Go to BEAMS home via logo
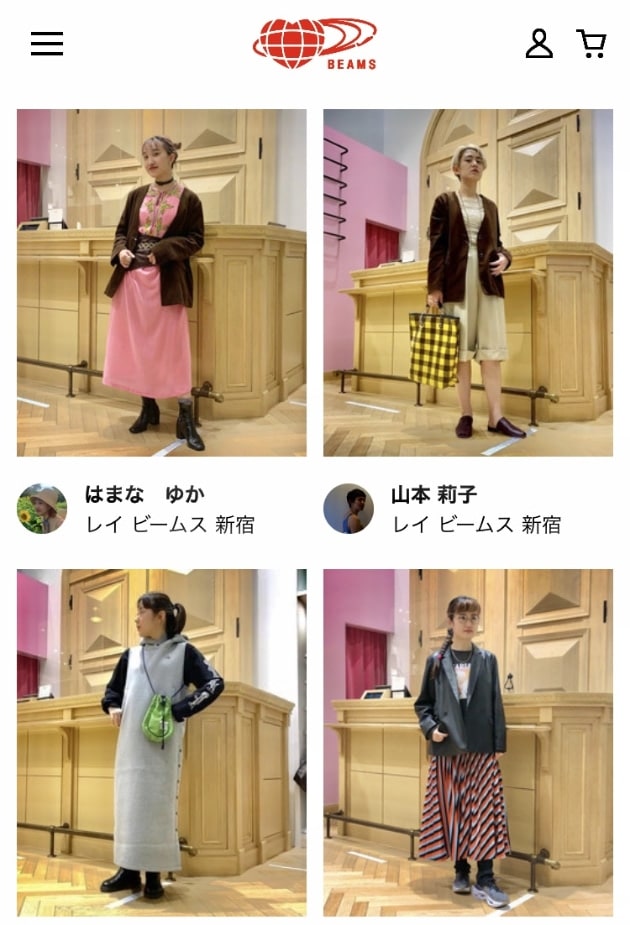The image size is (630, 925). click(x=315, y=44)
